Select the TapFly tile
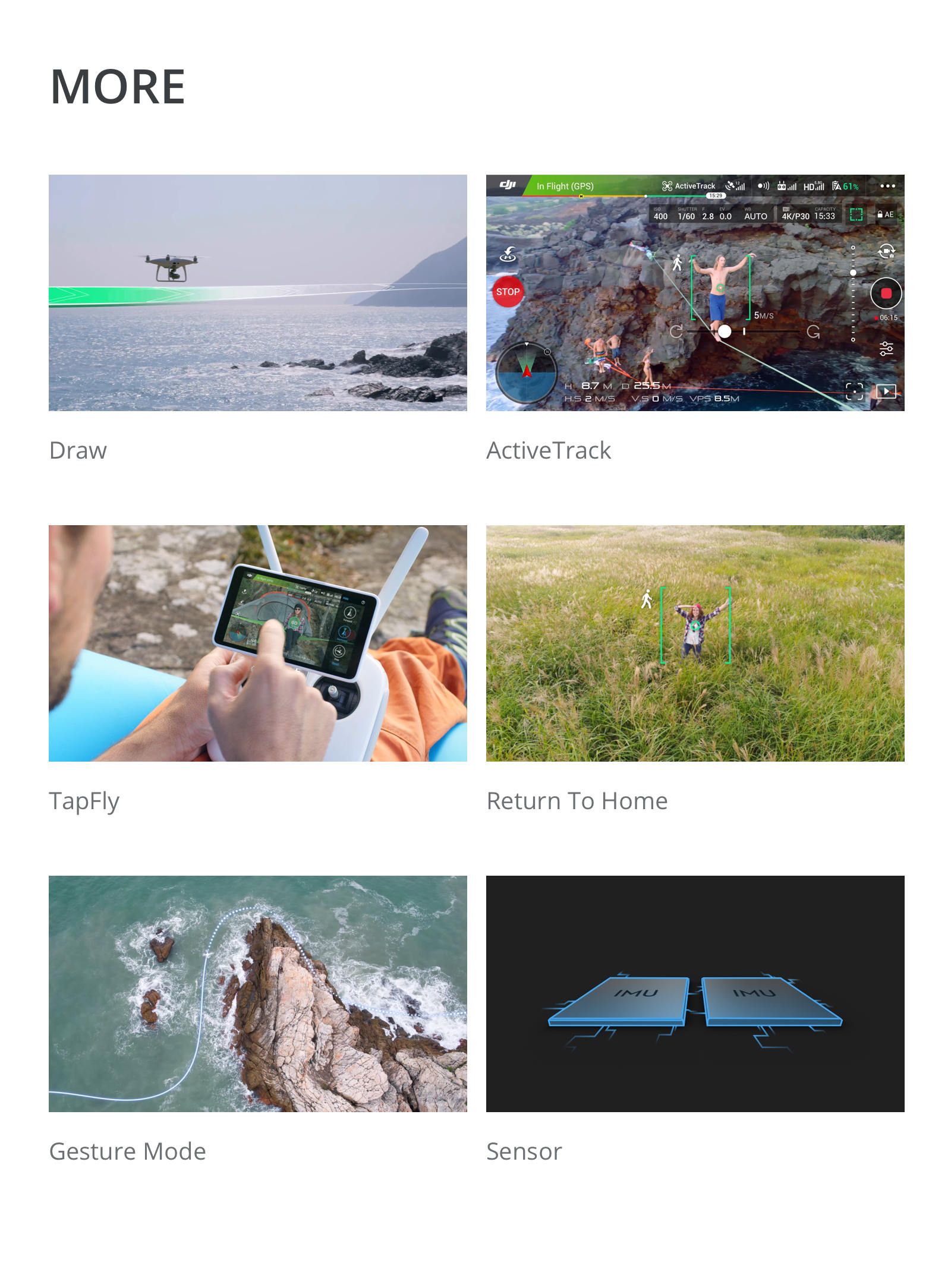The image size is (951, 1288). [257, 643]
